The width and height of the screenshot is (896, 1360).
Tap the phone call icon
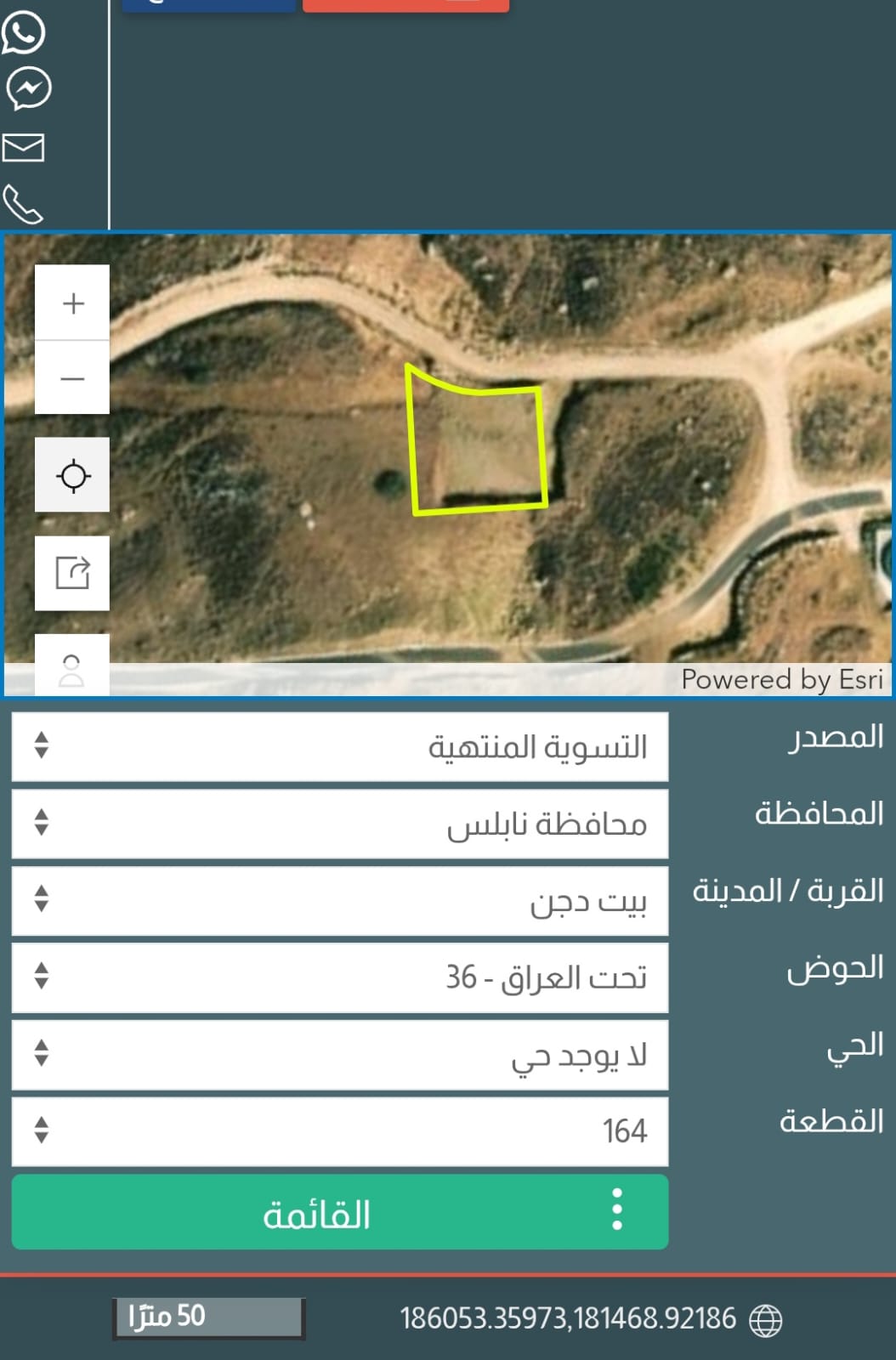[23, 204]
